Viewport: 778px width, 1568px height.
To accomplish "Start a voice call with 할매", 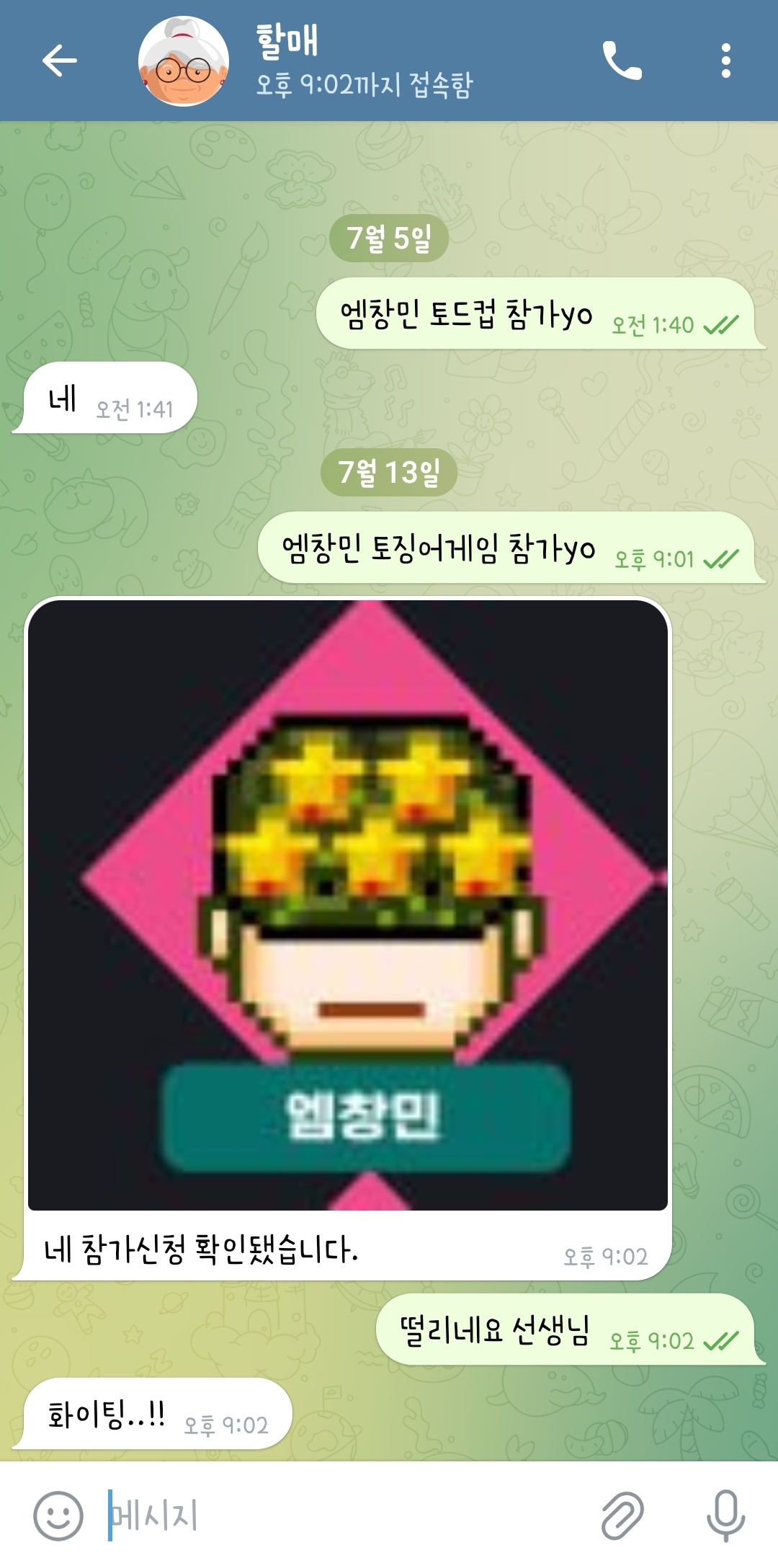I will click(x=622, y=61).
